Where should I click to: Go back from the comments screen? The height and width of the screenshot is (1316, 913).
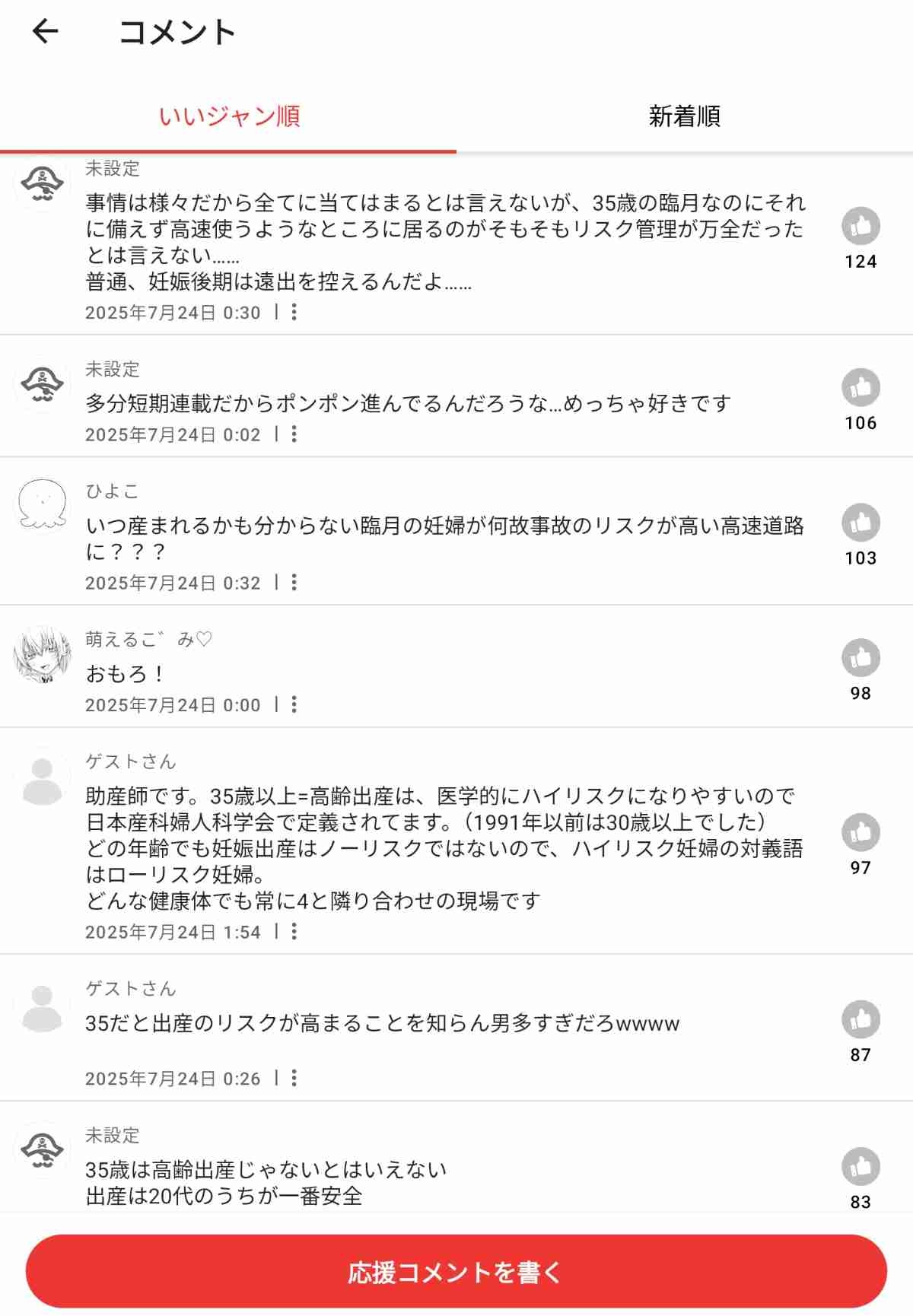[45, 31]
